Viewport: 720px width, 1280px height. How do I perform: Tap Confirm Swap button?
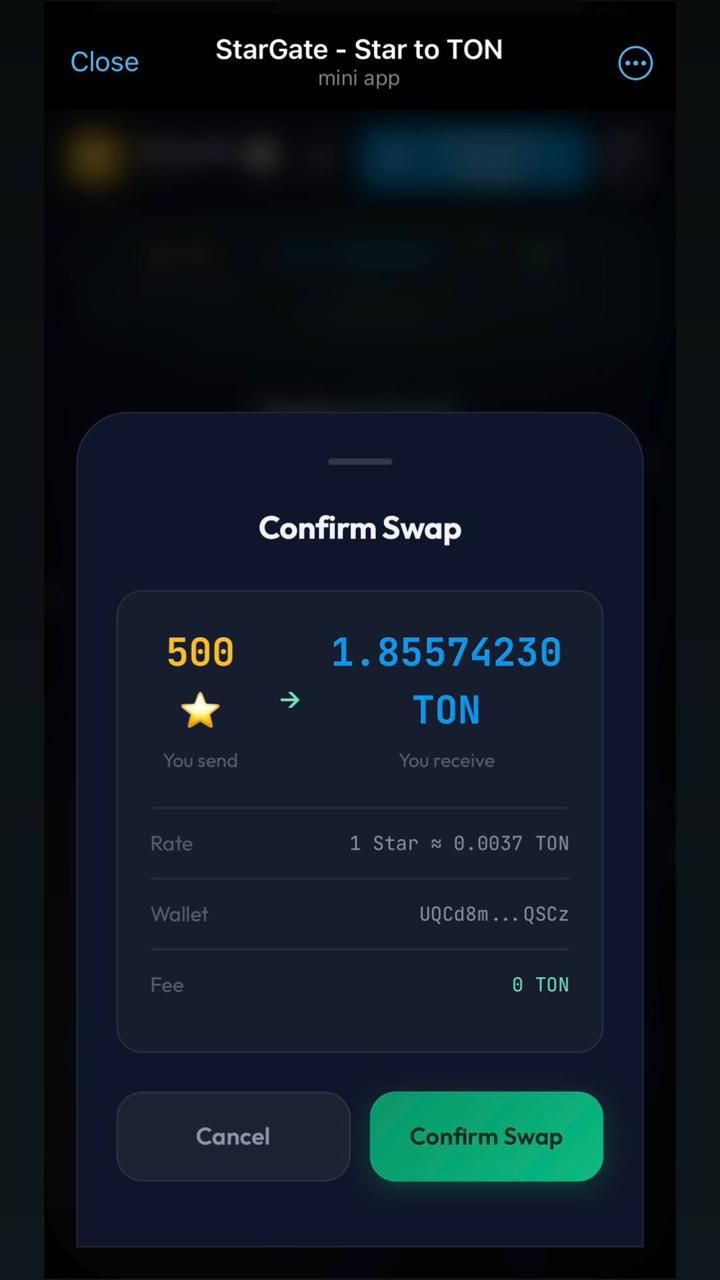coord(486,1136)
